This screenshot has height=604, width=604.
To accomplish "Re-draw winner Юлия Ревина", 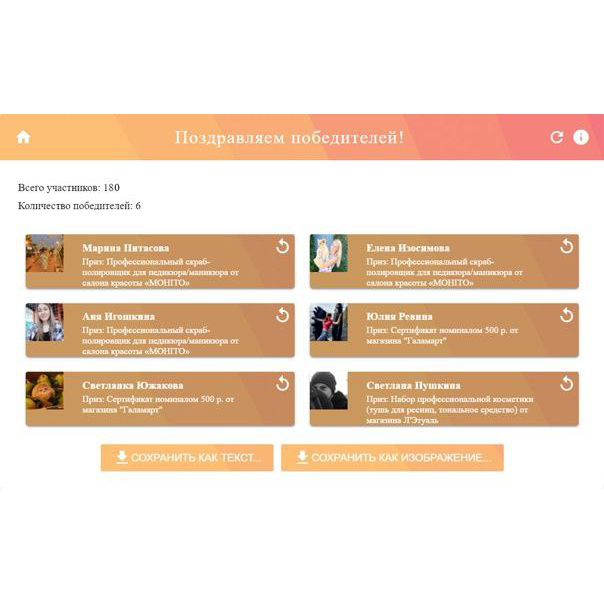I will coord(566,315).
